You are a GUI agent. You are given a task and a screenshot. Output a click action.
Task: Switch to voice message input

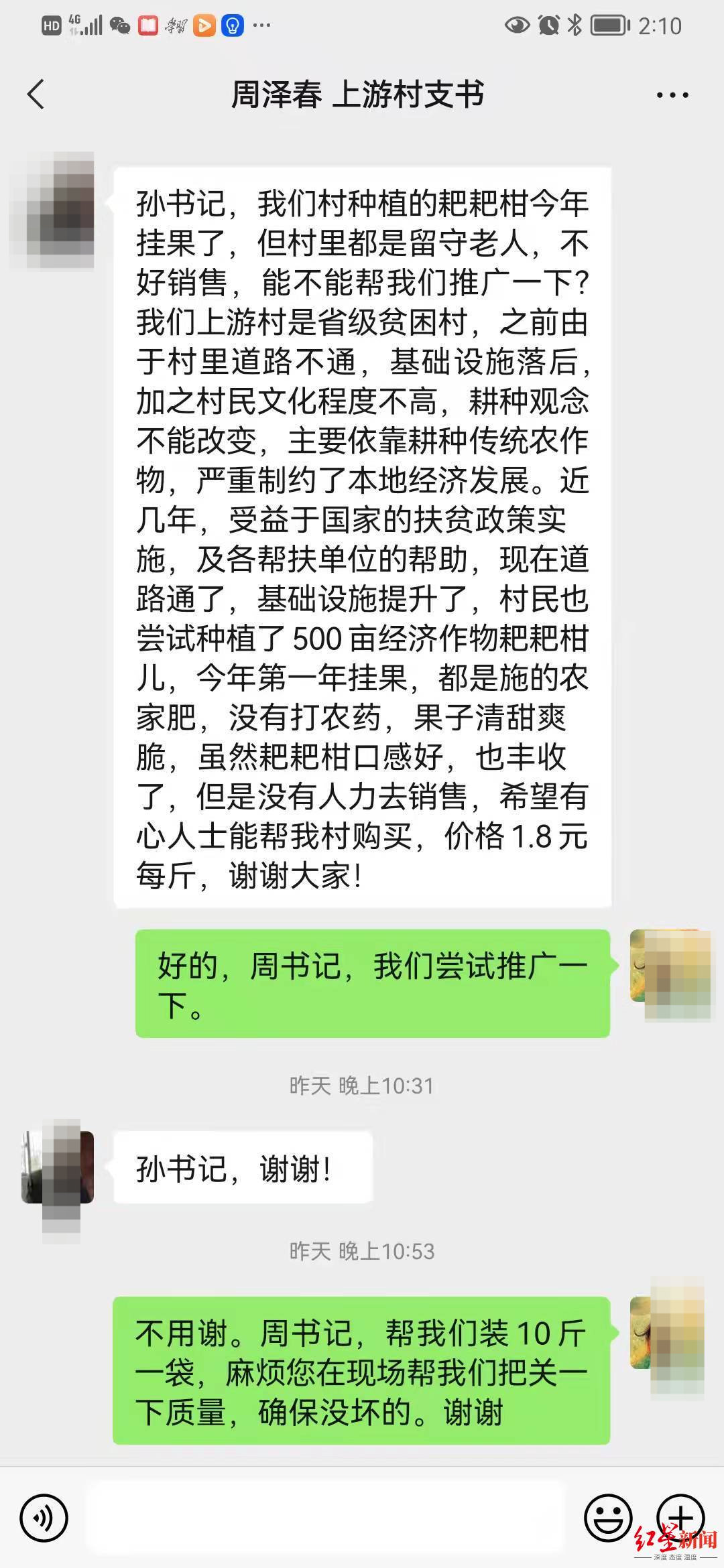click(44, 1518)
